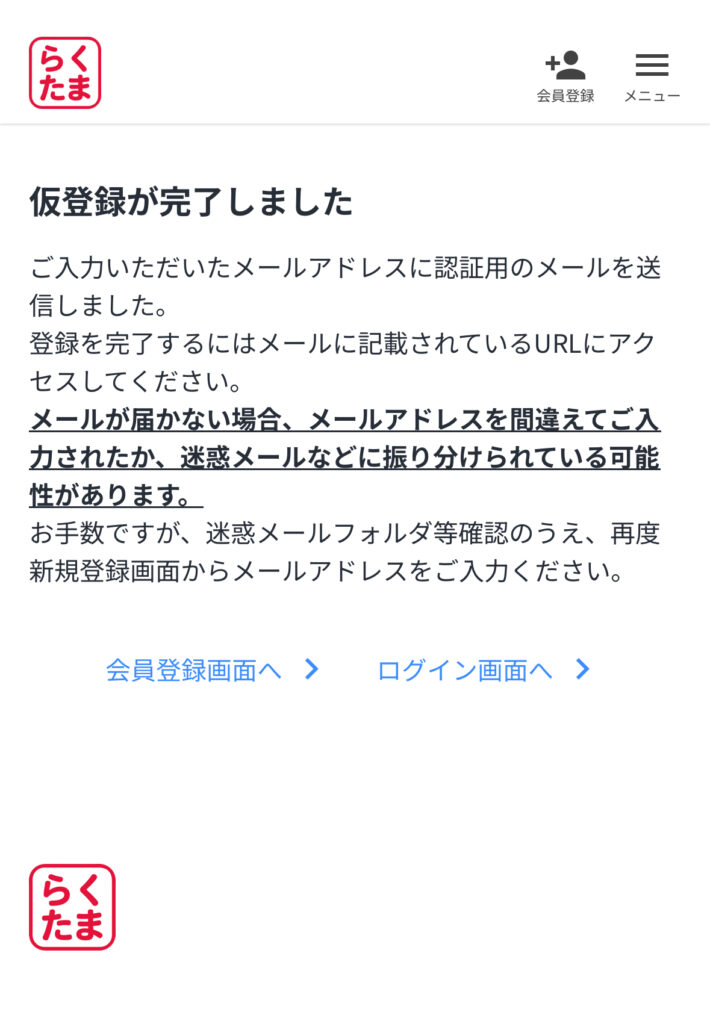Tap the らくたま logo in the header
This screenshot has width=710, height=1024.
click(x=65, y=73)
